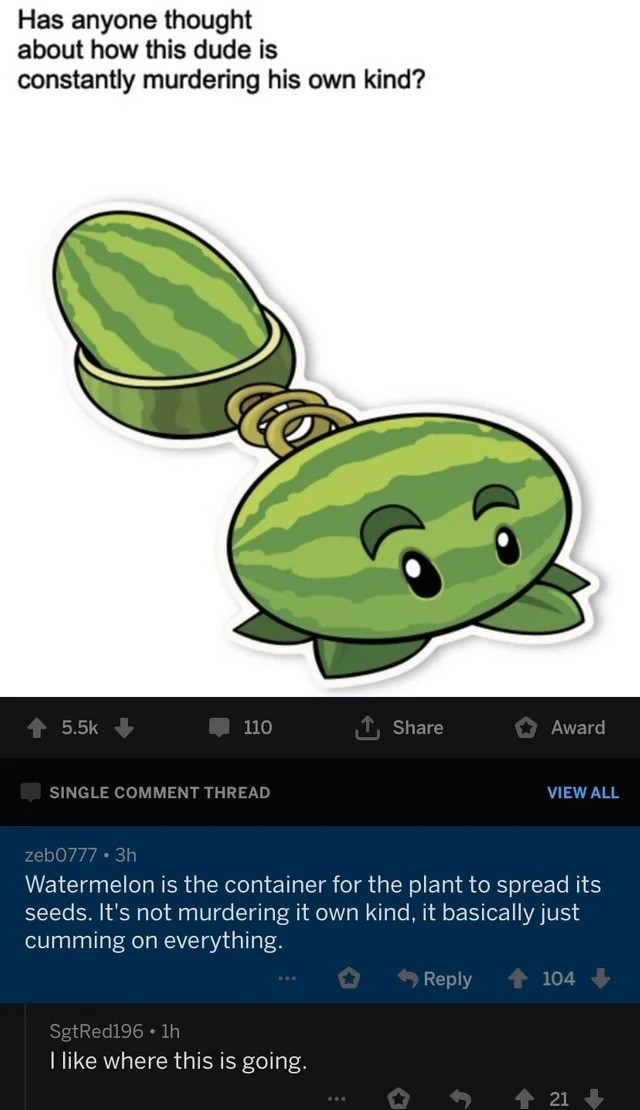Open overflow menu on SgtRed196's comment
The height and width of the screenshot is (1110, 640).
click(x=339, y=1098)
